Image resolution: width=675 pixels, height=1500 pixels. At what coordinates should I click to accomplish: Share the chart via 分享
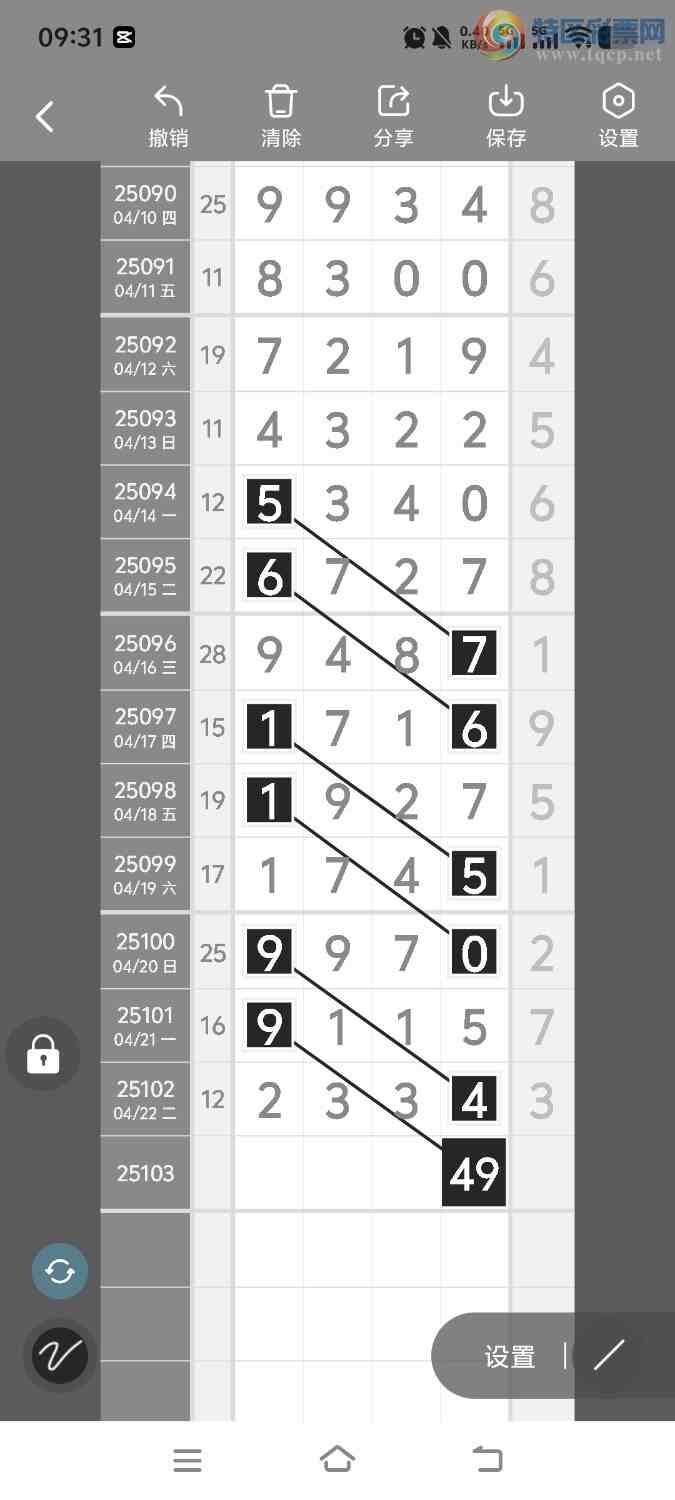393,116
